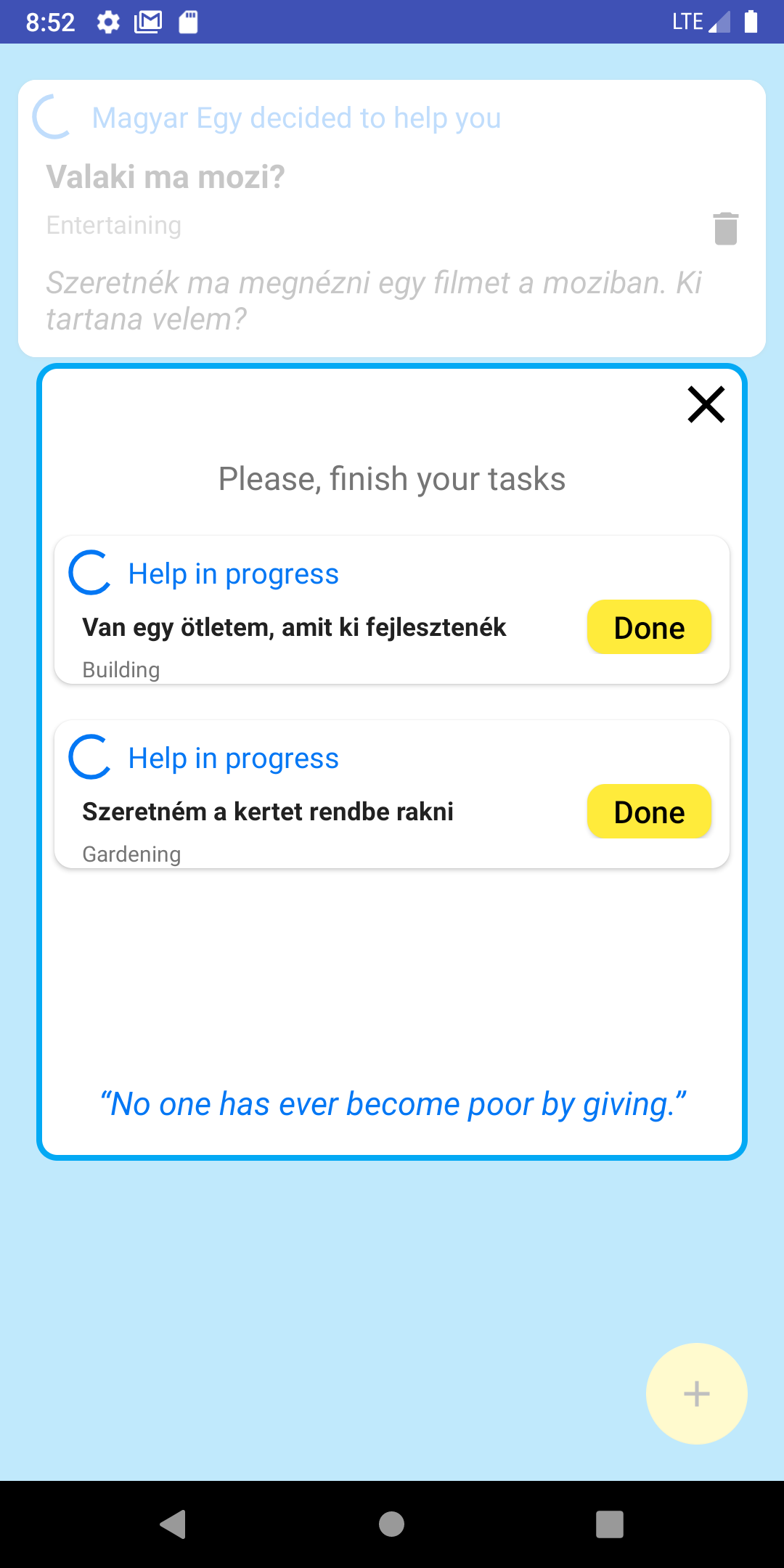This screenshot has height=1568, width=784.
Task: Go back using the system back button
Action: [x=173, y=1524]
